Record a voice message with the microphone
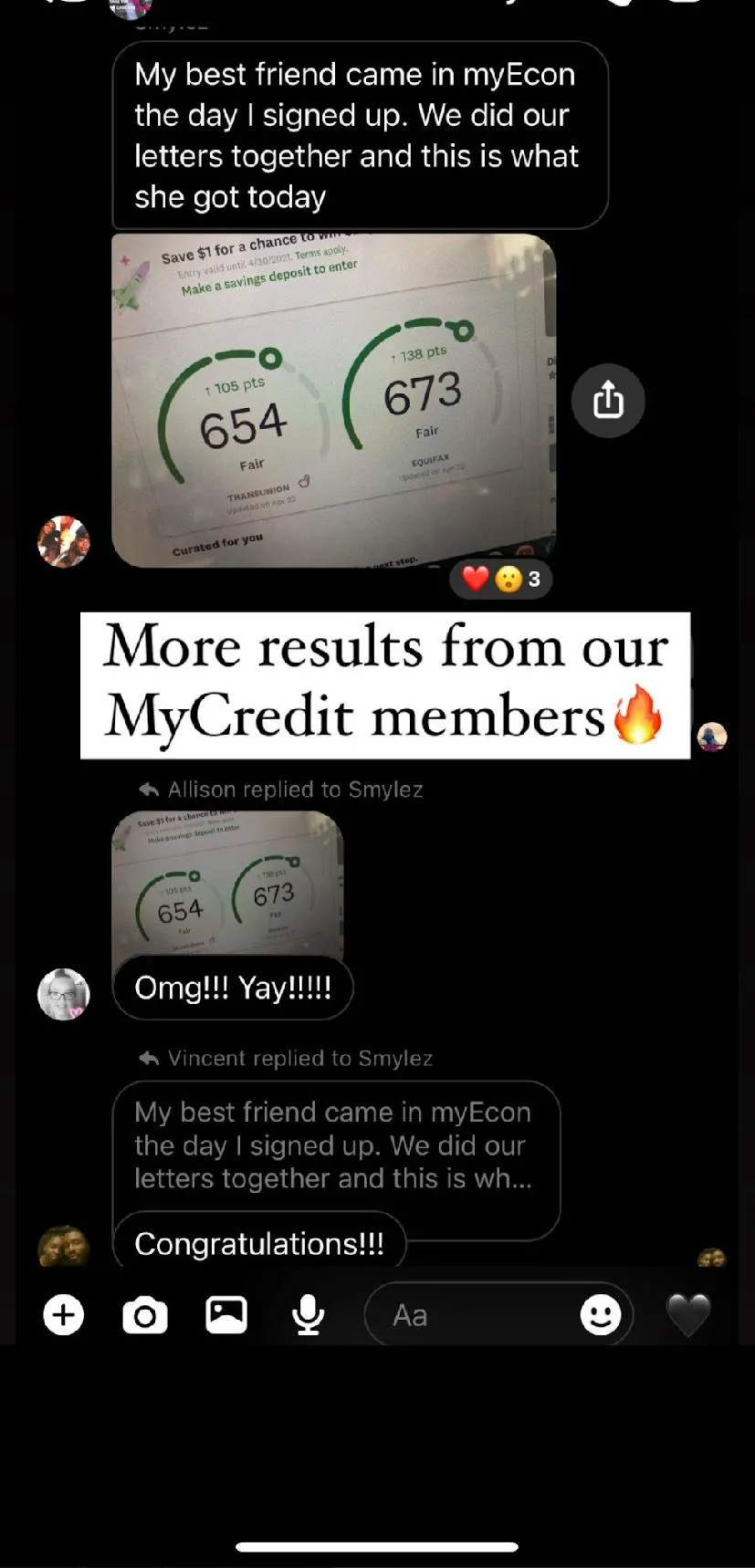 309,1315
